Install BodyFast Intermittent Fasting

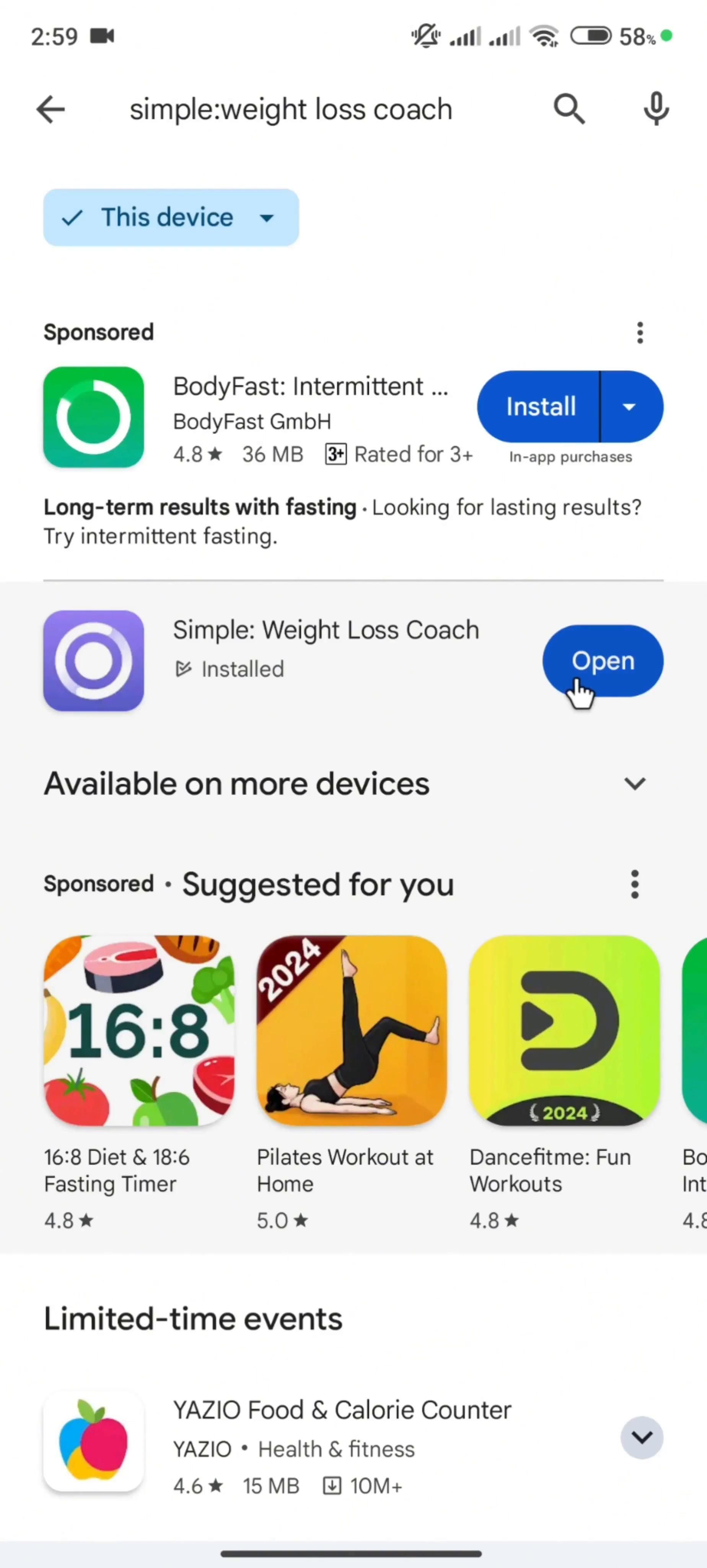540,407
